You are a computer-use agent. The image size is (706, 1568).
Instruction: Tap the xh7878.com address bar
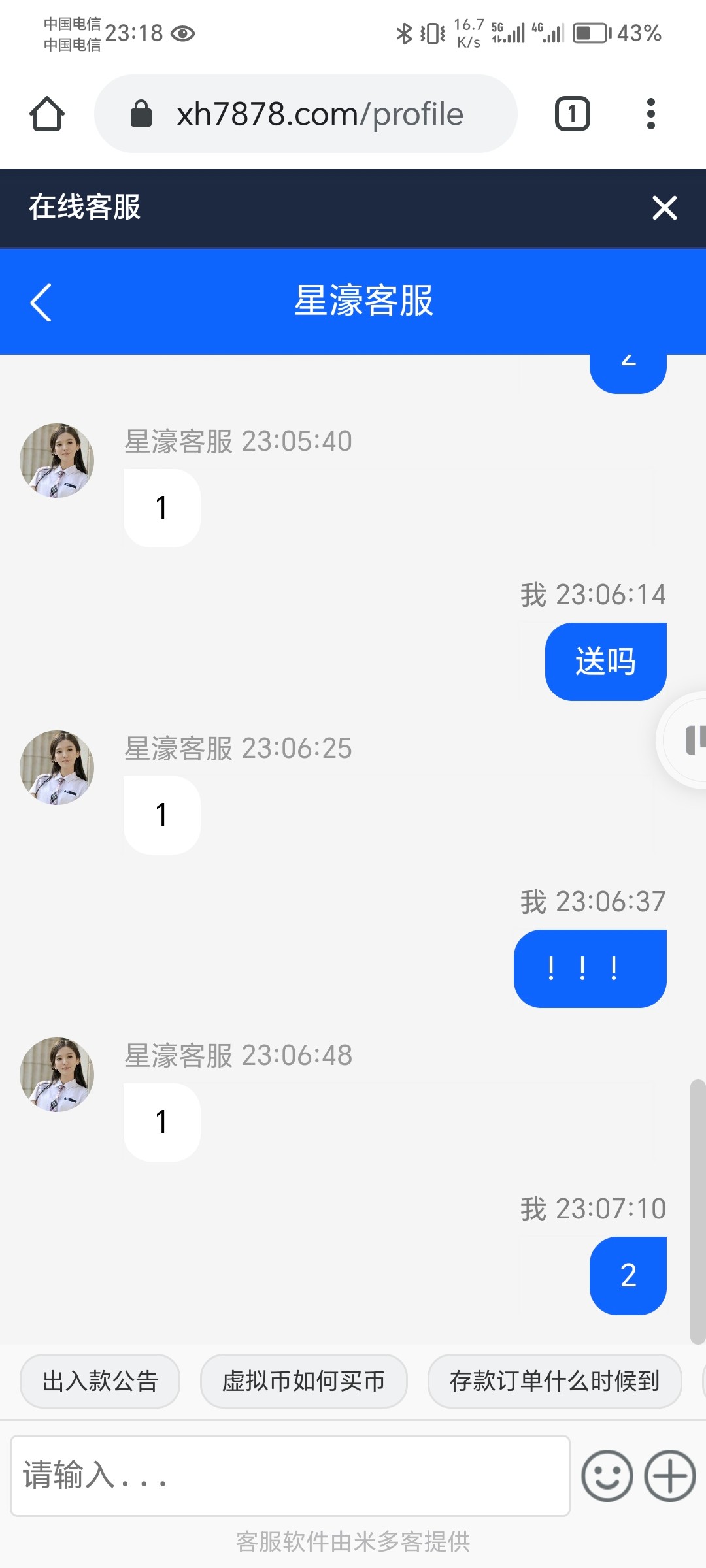306,114
